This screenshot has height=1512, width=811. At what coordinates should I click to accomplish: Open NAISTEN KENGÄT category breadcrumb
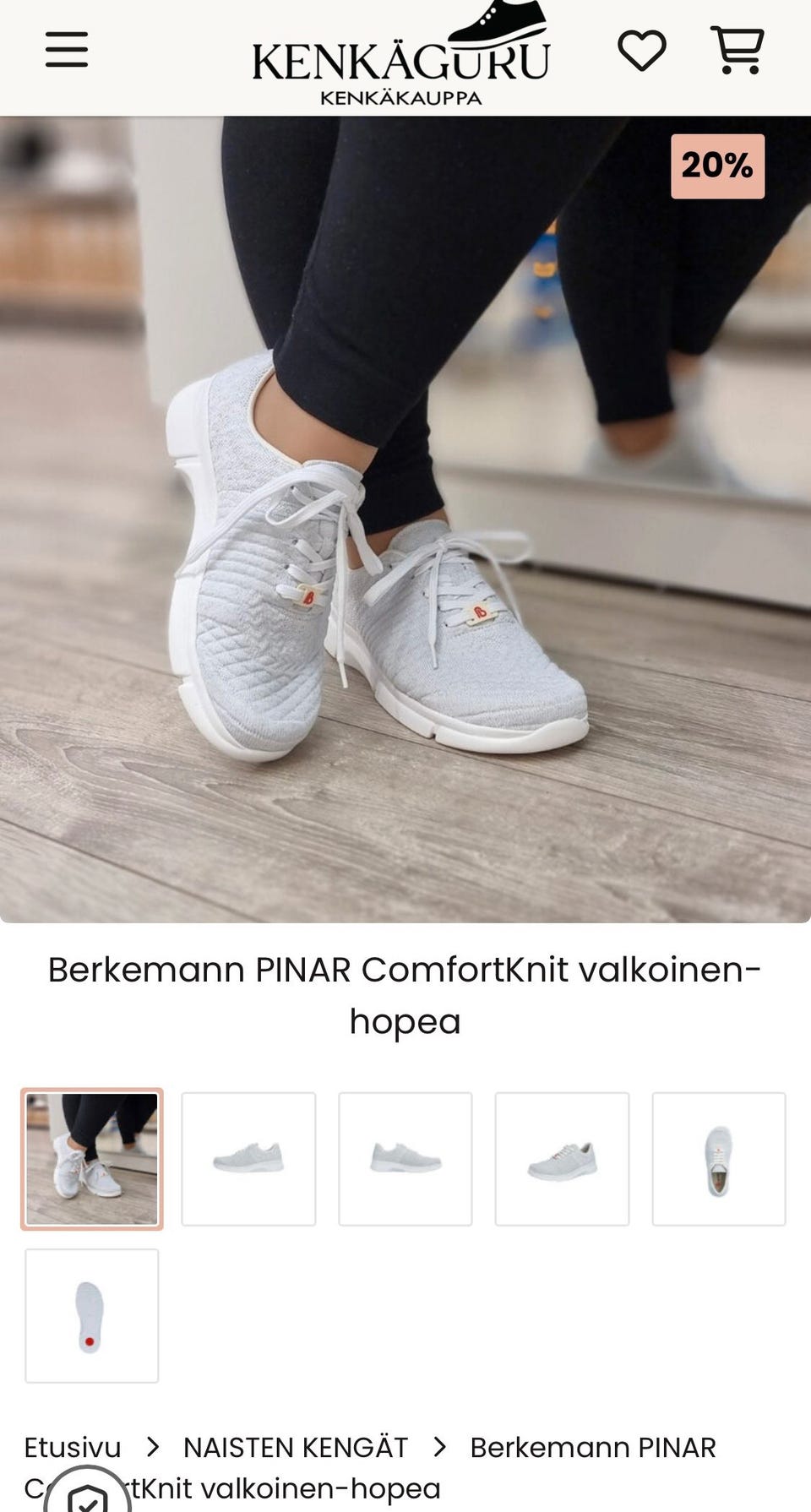[x=296, y=1448]
